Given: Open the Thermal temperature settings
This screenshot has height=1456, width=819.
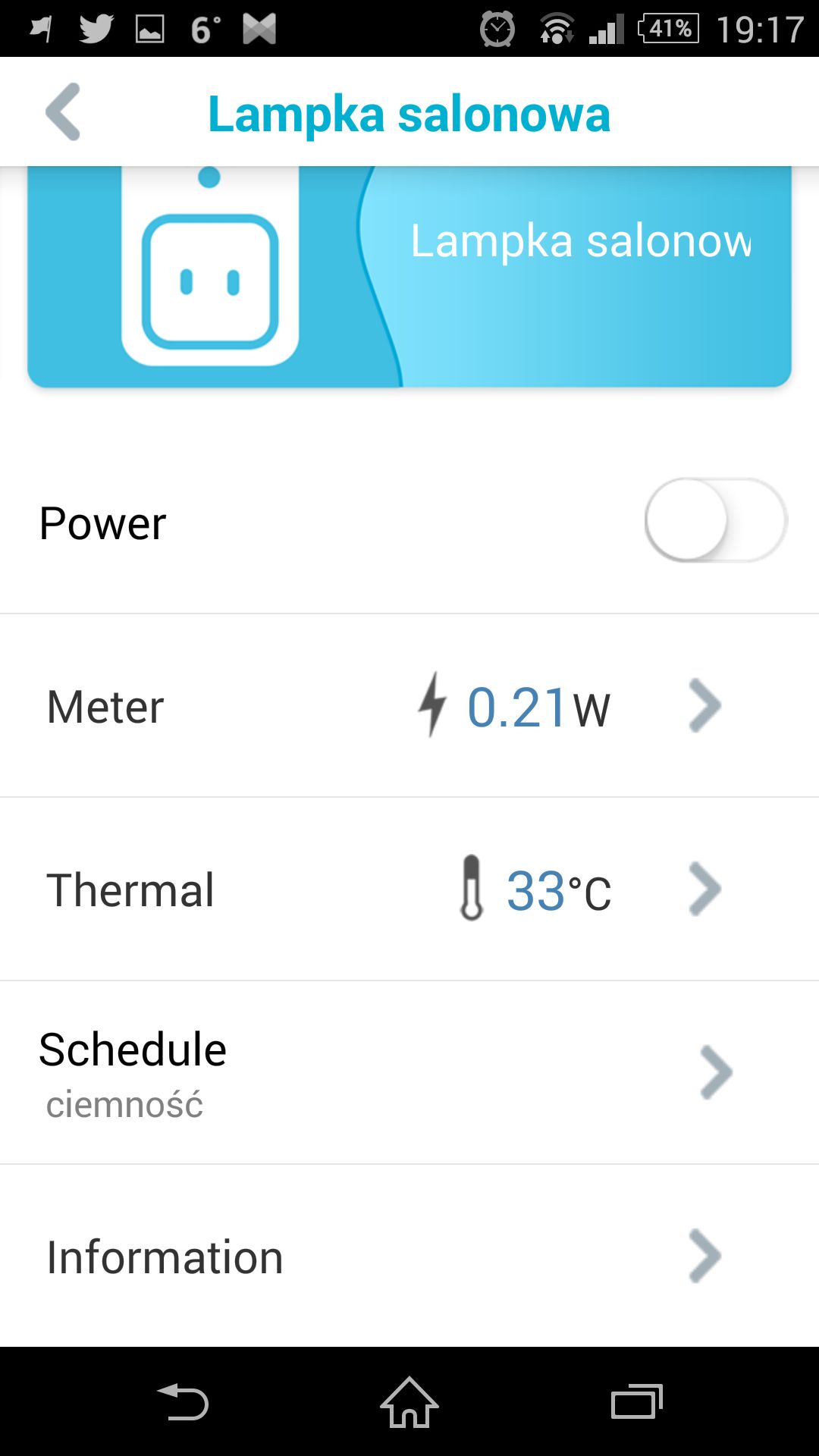Looking at the screenshot, I should [x=409, y=890].
